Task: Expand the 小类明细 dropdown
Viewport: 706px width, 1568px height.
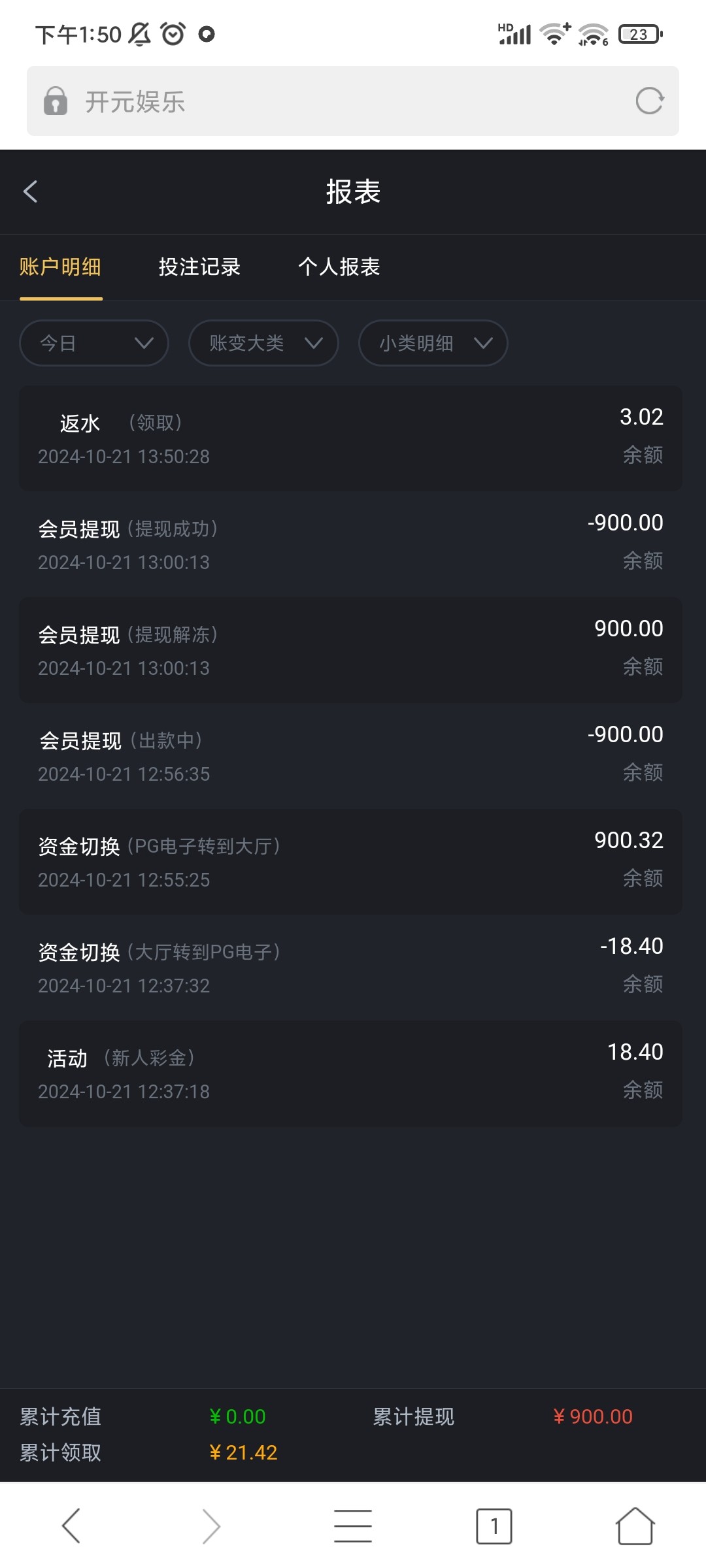Action: click(433, 343)
